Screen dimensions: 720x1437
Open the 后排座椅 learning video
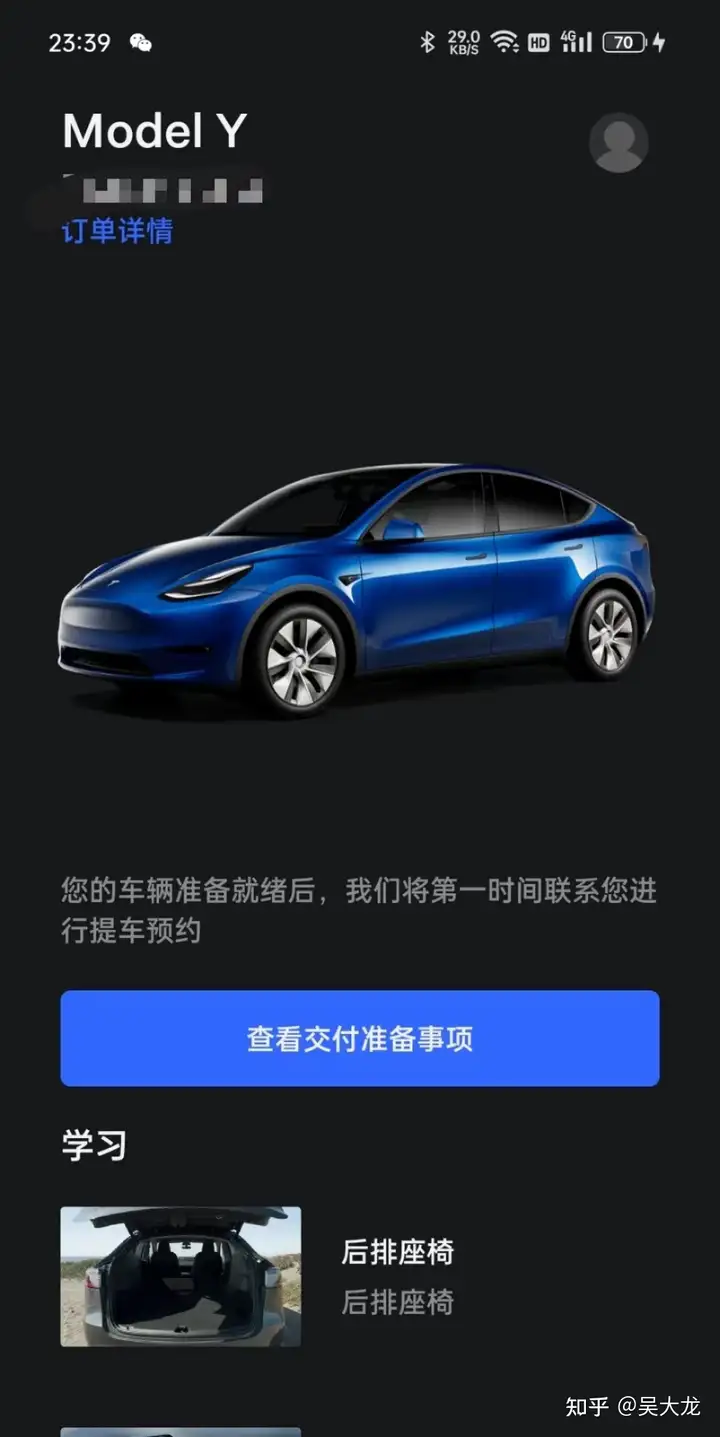[181, 1276]
